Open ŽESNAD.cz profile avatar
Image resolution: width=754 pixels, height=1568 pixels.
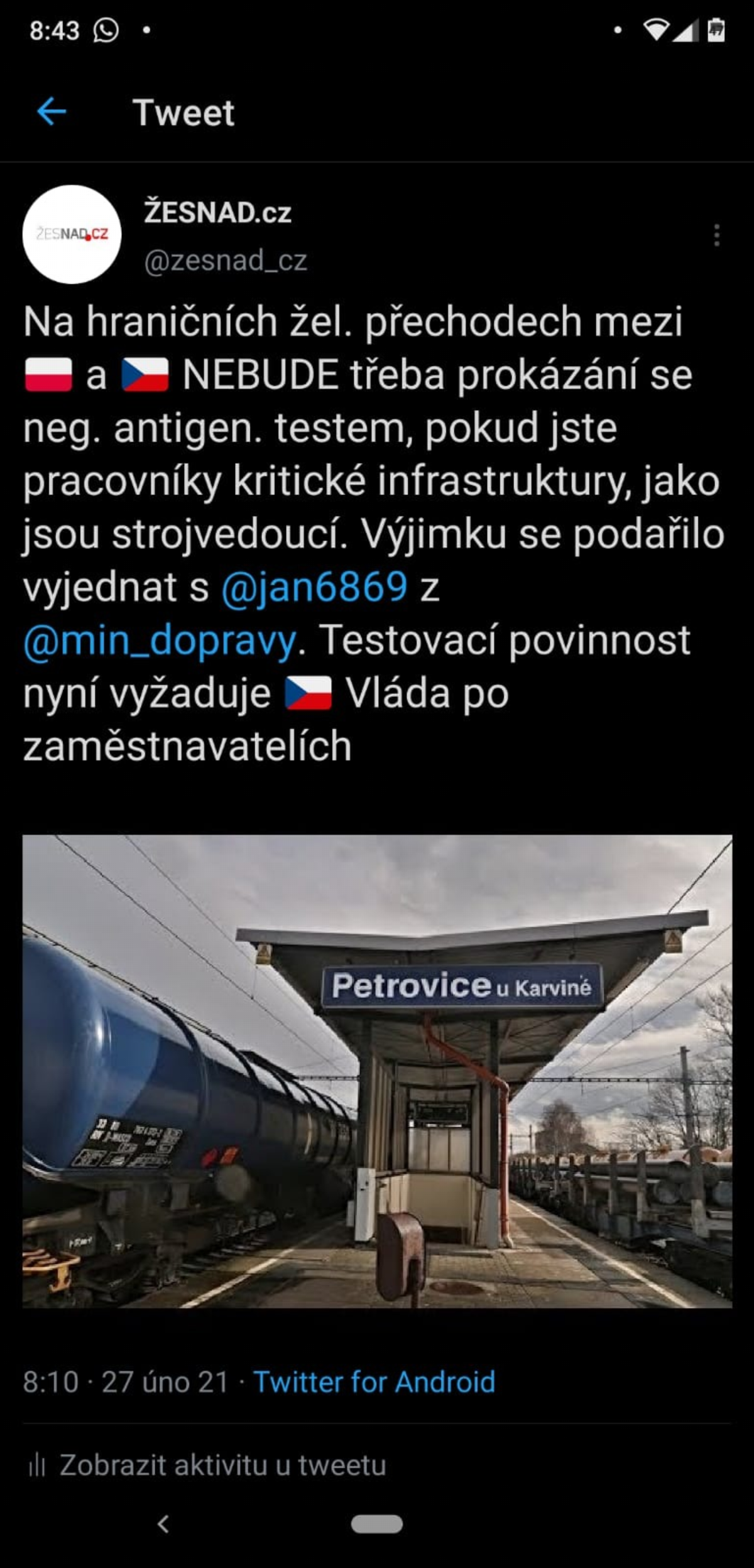pyautogui.click(x=72, y=234)
